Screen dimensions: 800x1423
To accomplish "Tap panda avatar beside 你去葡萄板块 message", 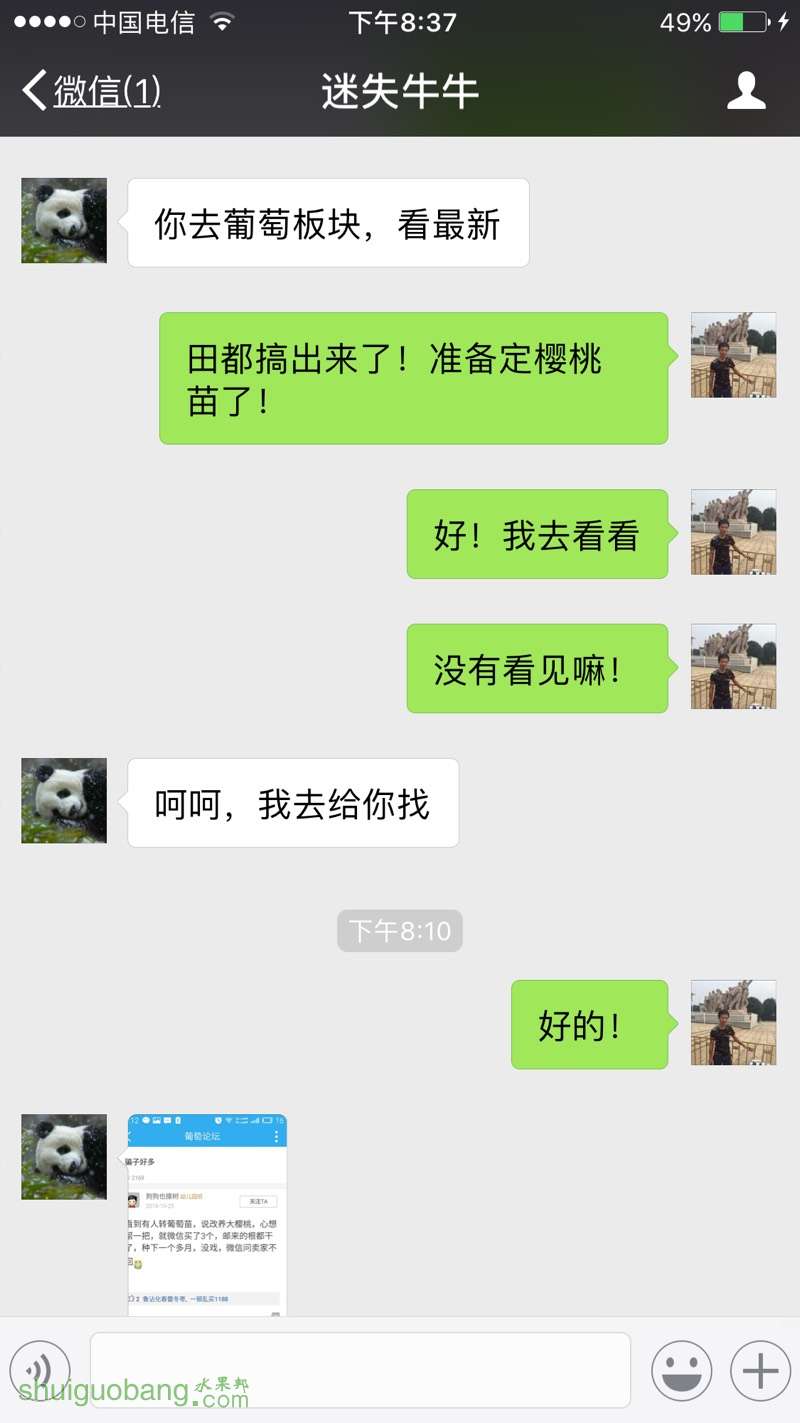I will 64,221.
